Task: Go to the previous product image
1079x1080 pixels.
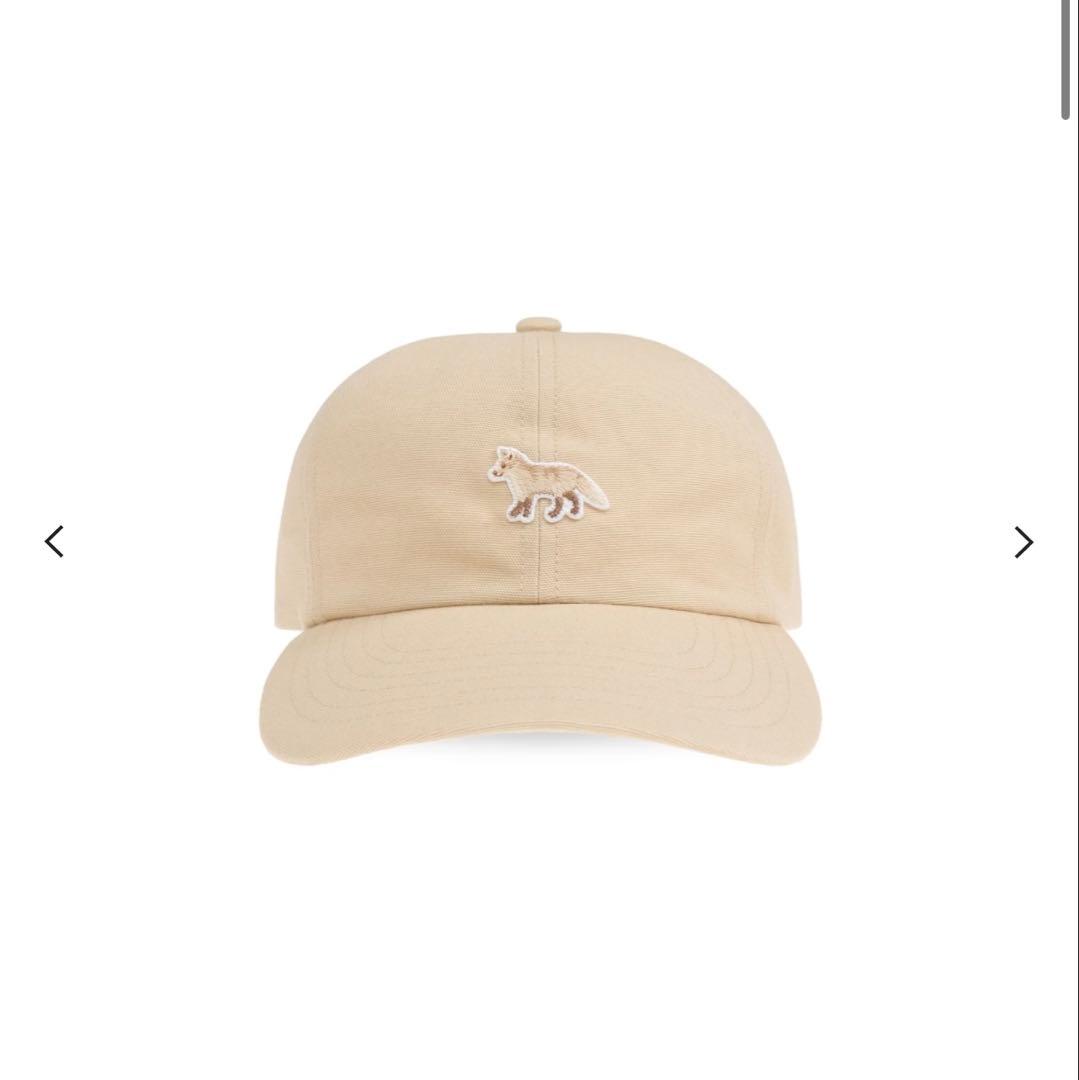Action: coord(54,541)
